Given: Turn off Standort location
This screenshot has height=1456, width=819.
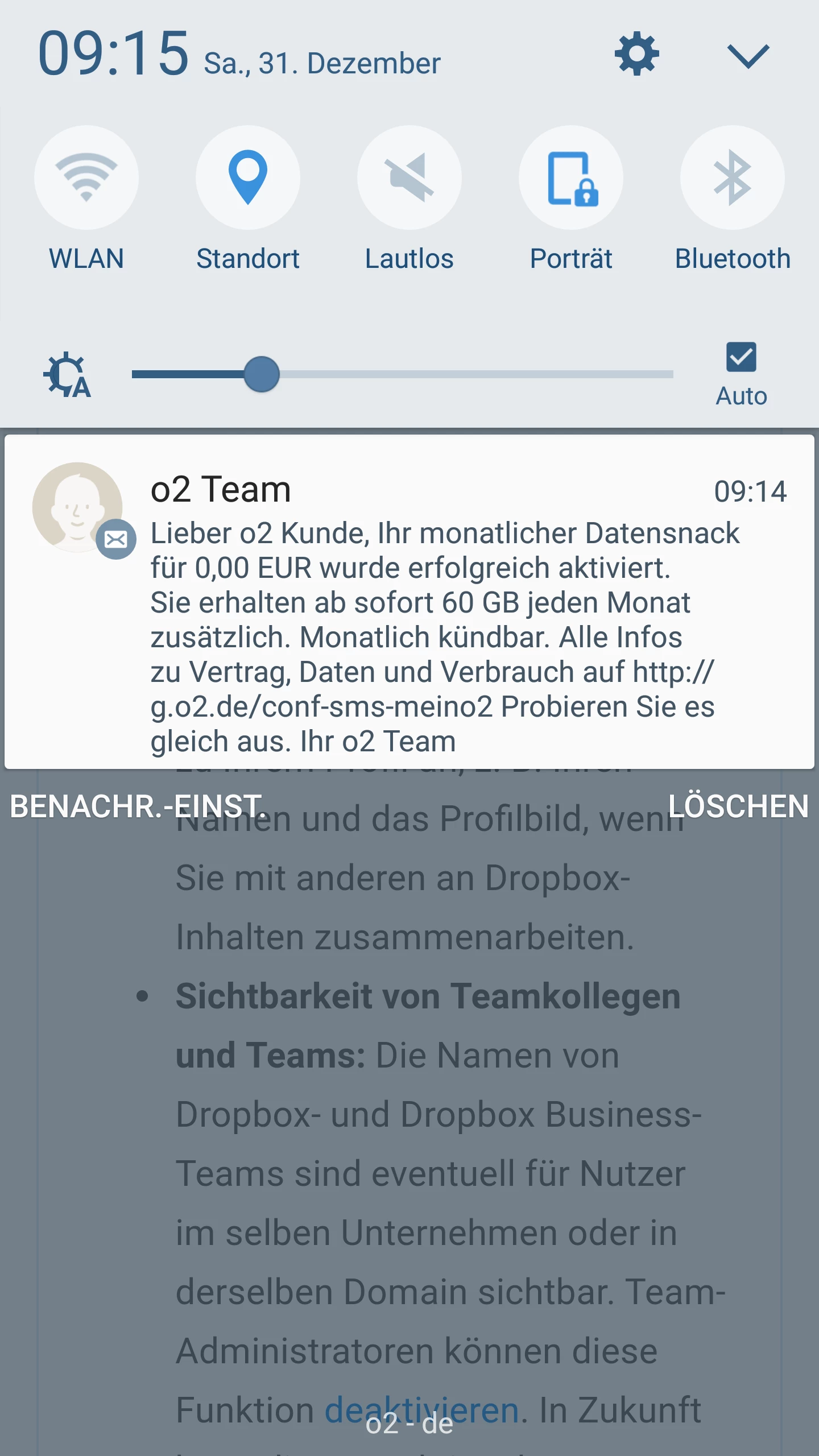Looking at the screenshot, I should click(248, 177).
